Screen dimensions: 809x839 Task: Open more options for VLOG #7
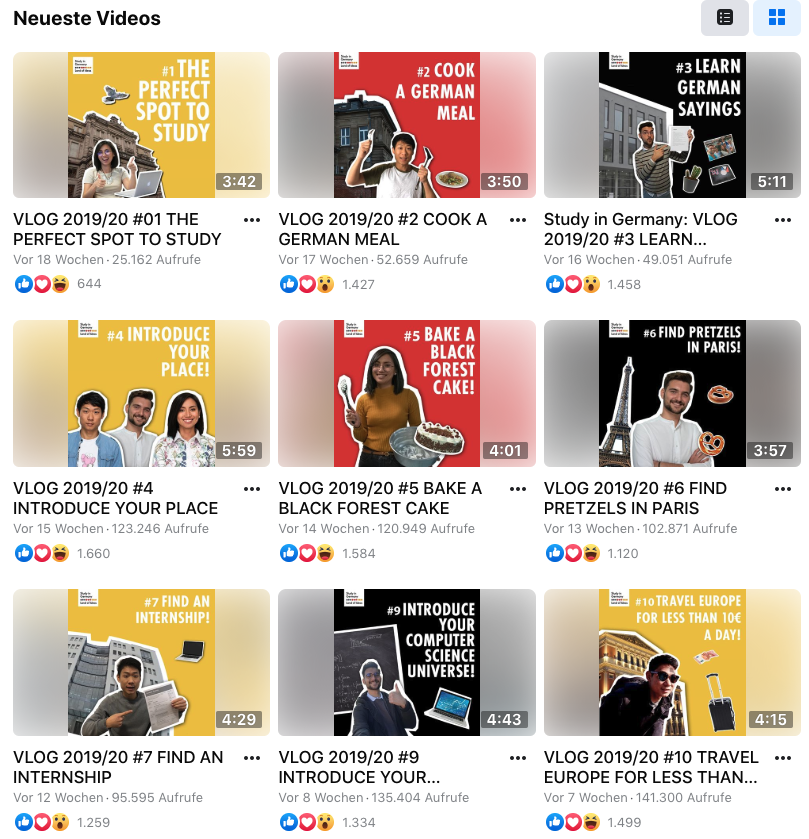[252, 758]
